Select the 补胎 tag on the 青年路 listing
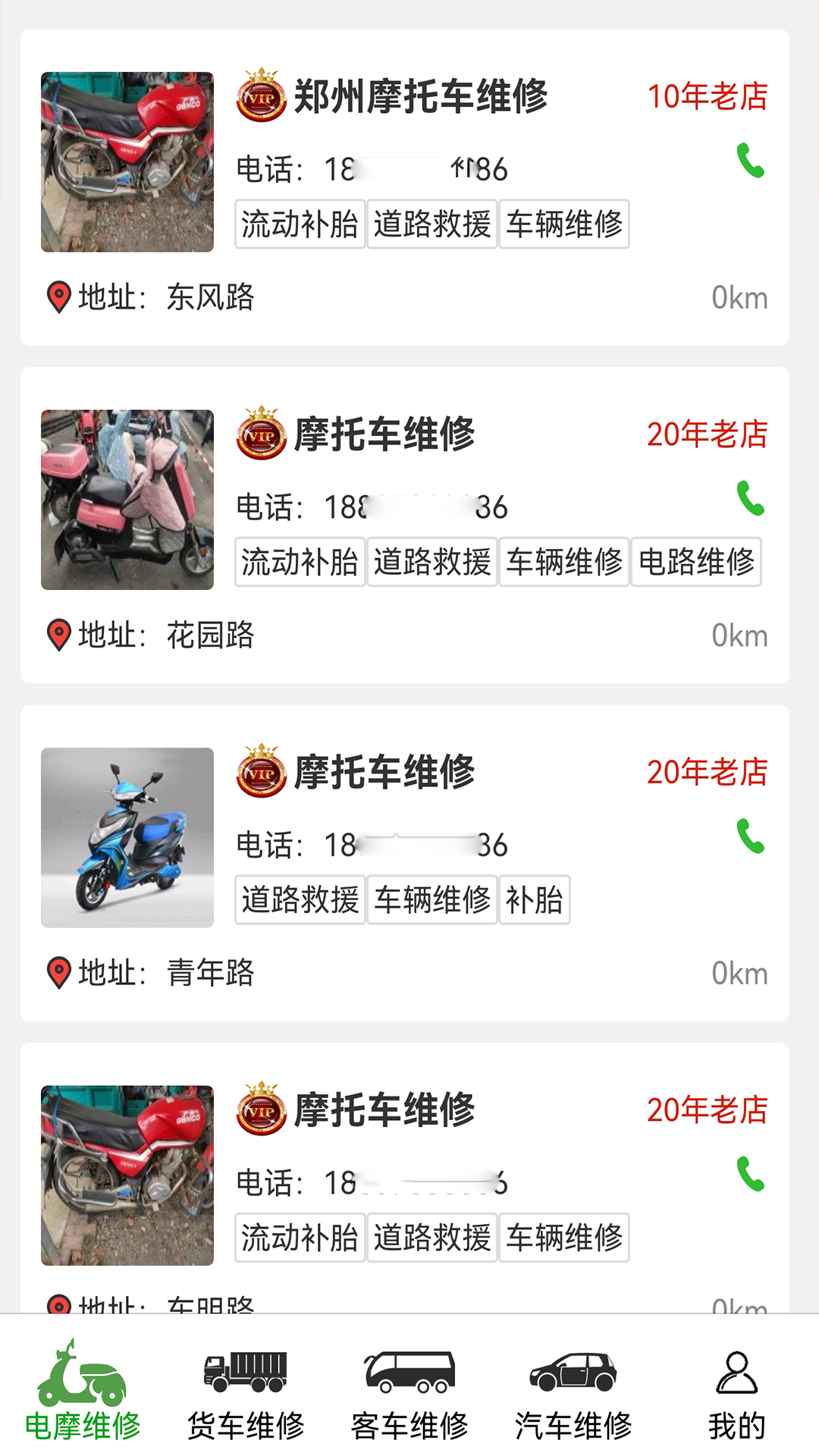 click(x=534, y=900)
